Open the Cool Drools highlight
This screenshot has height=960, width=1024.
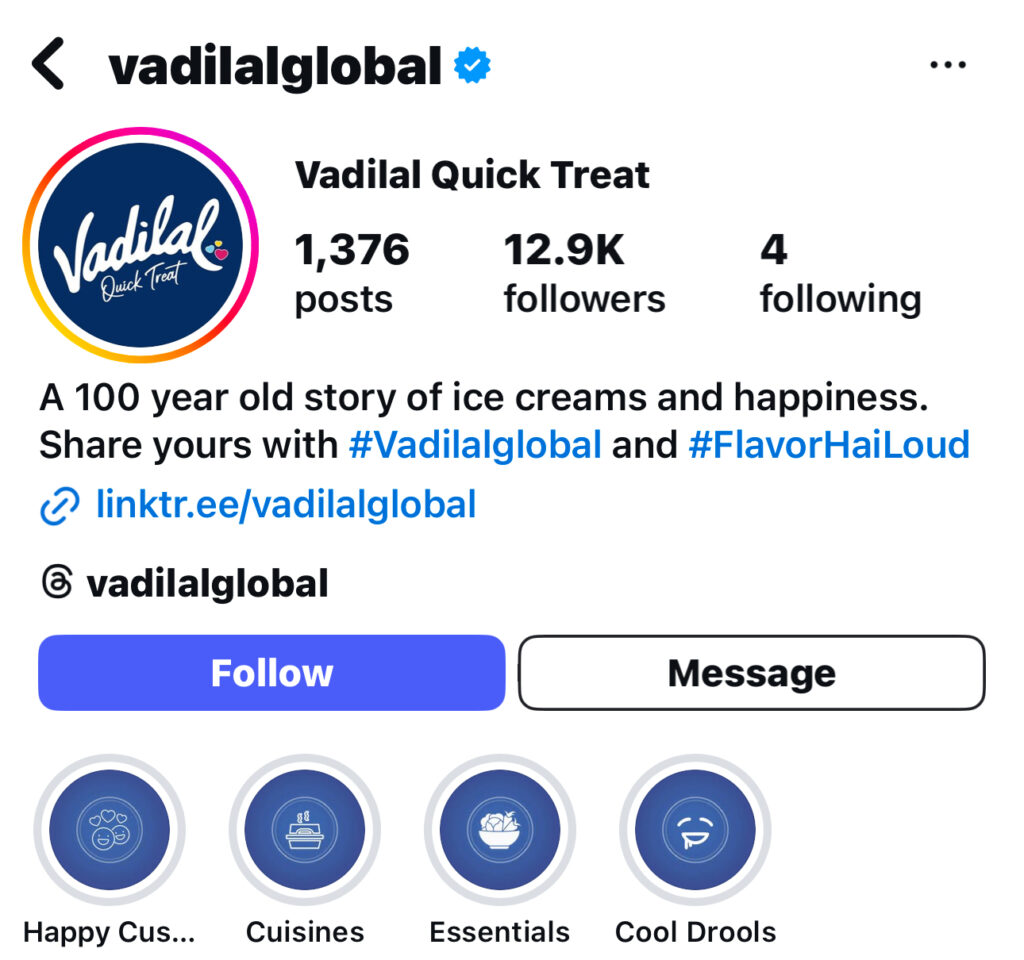point(695,830)
